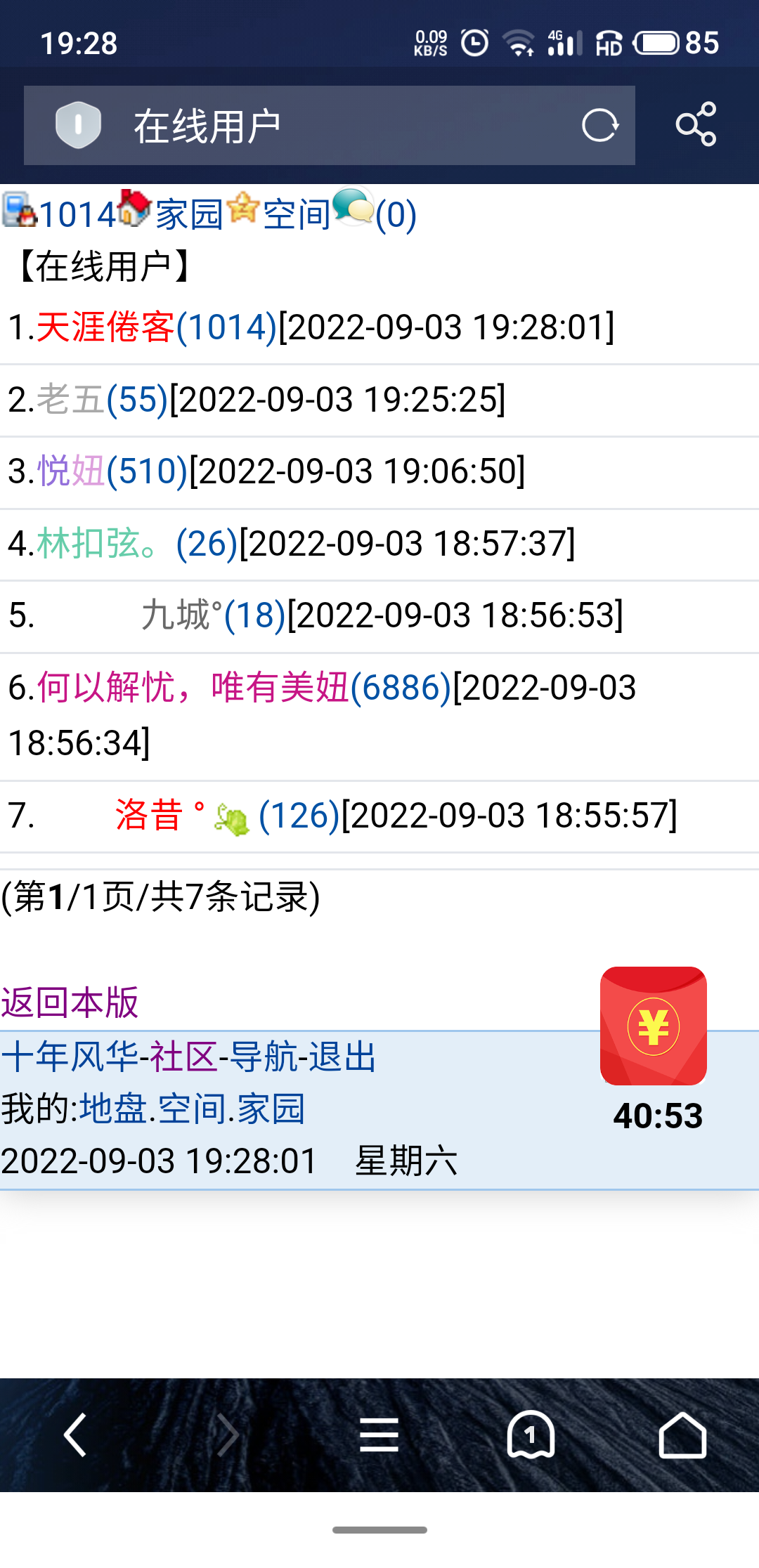
Task: Check messages (0) link
Action: click(396, 214)
